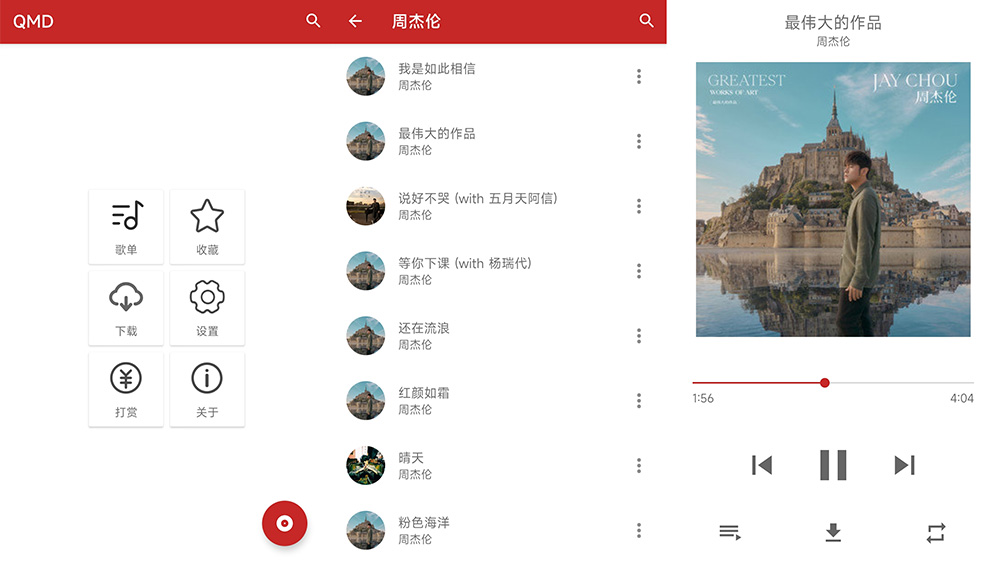Open search on the QMD home bar
Viewport: 1000px width, 572px height.
coord(313,21)
